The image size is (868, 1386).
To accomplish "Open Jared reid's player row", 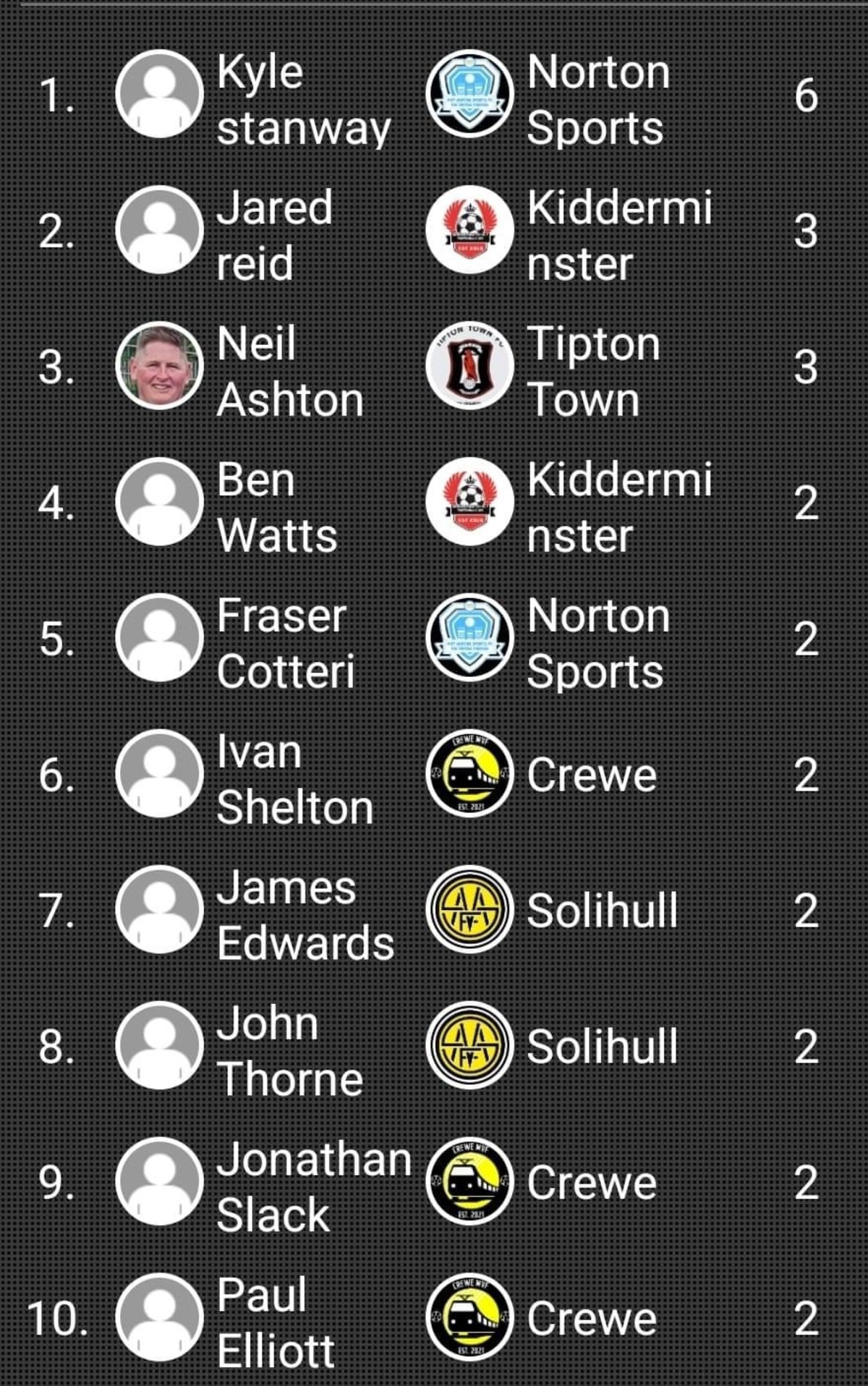I will tap(275, 235).
